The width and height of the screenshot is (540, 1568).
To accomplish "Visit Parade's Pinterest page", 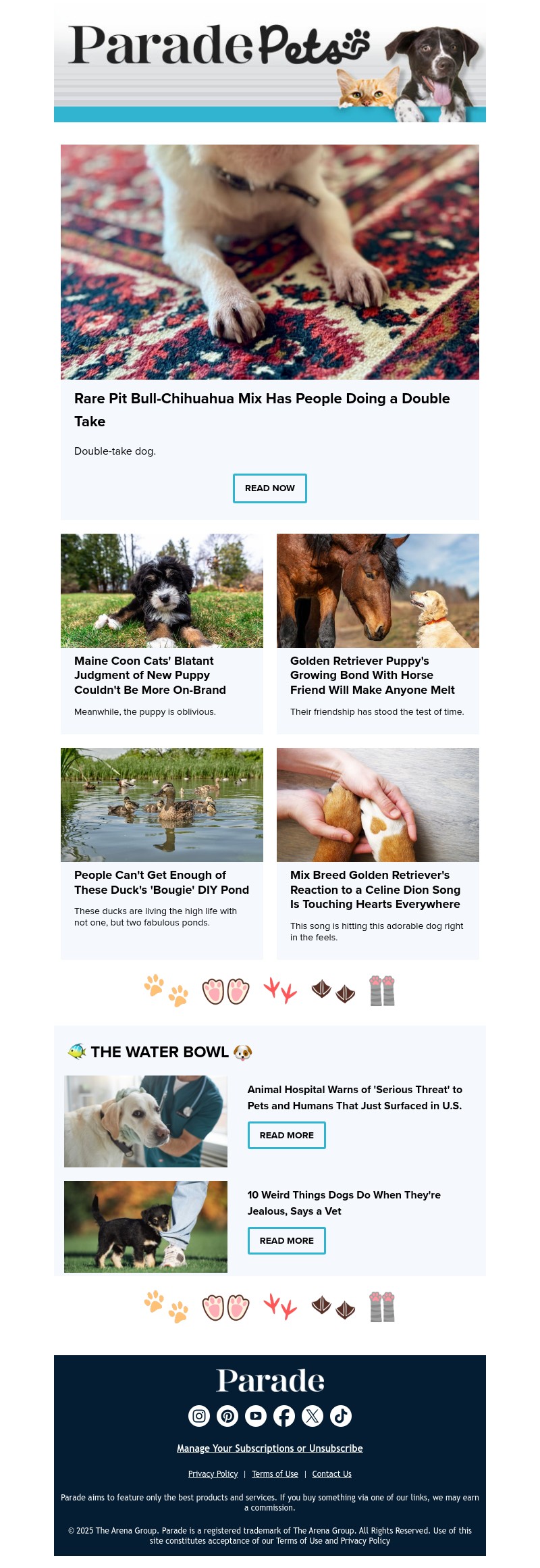I will point(227,1415).
